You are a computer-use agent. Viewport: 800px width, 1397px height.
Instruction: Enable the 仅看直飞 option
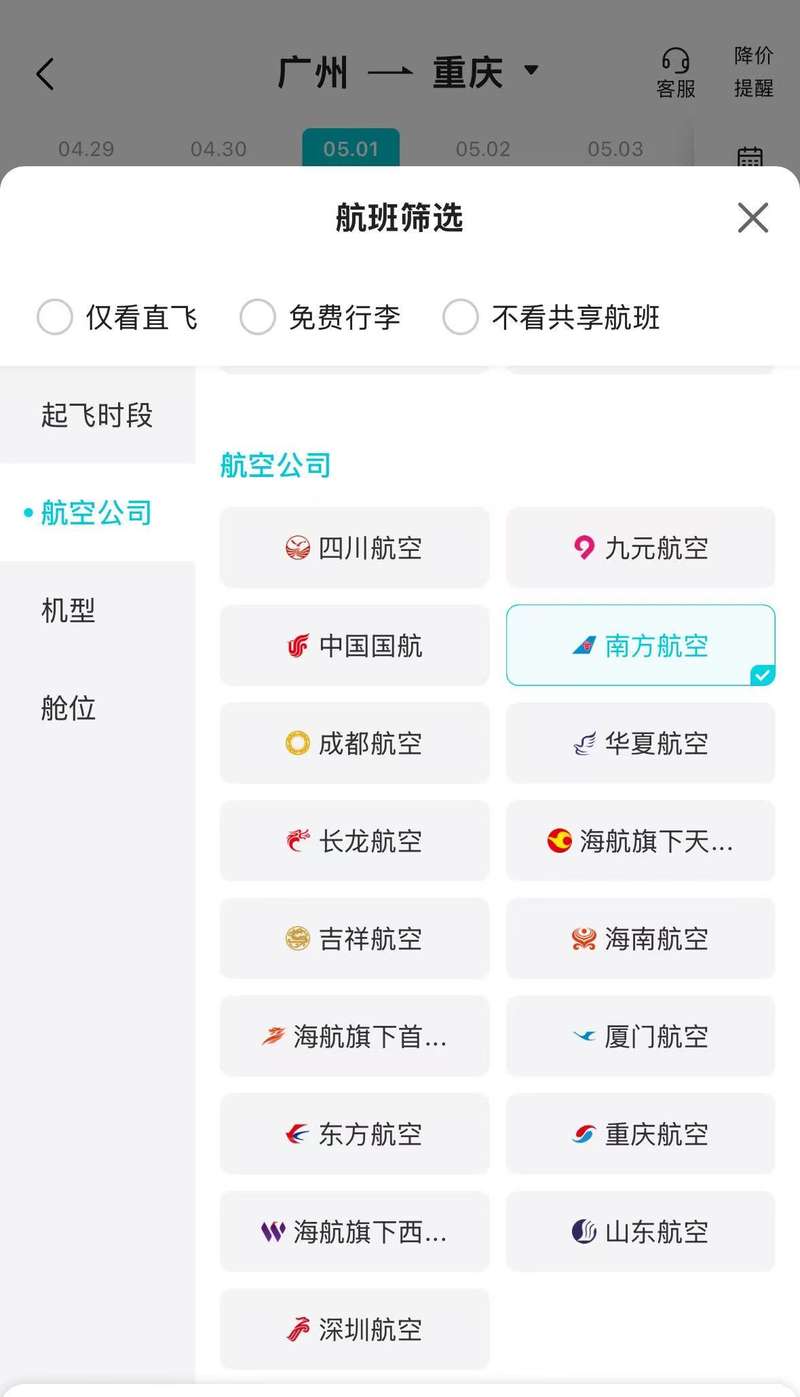click(x=117, y=318)
